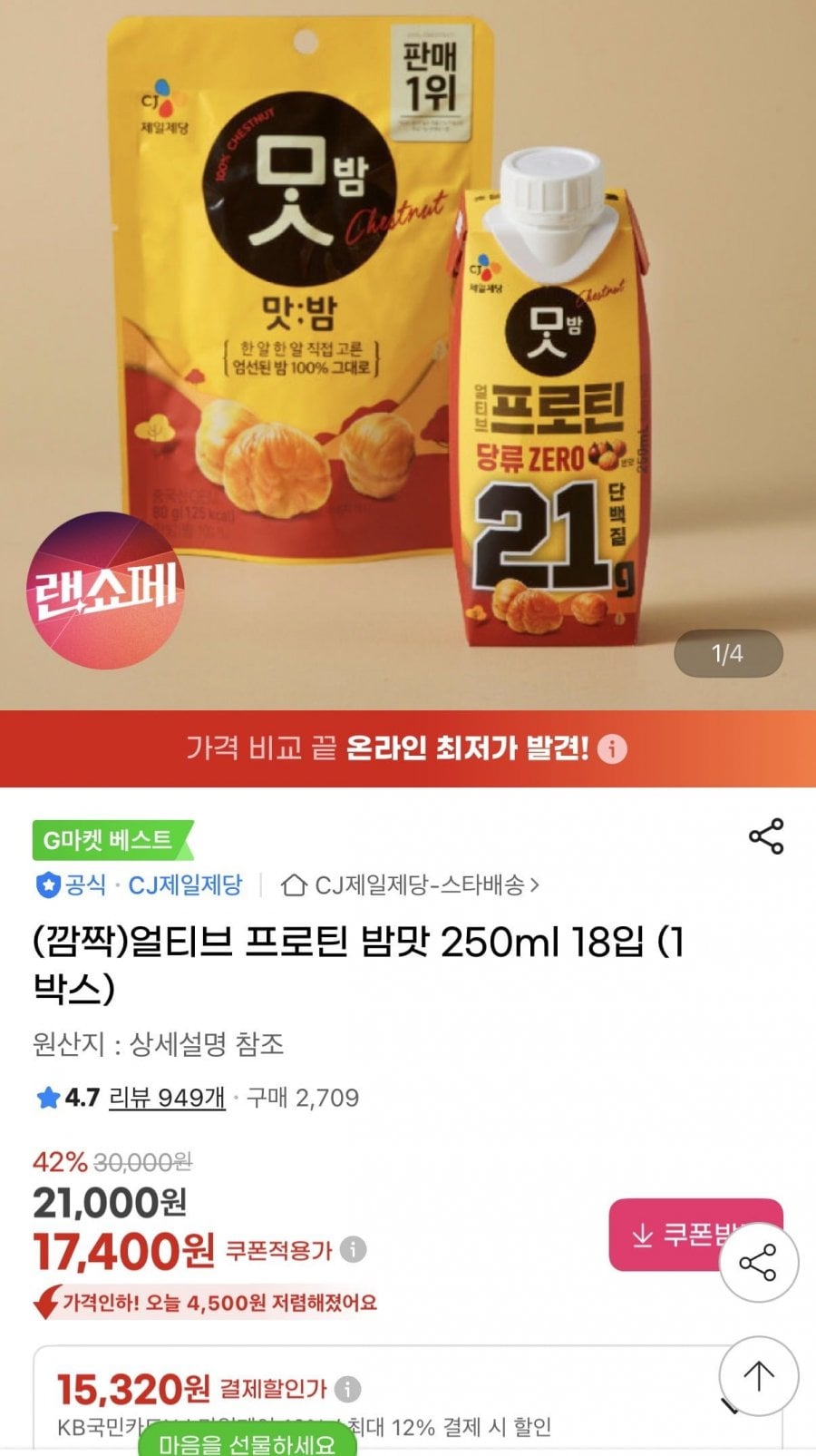This screenshot has height=1456, width=816.
Task: Expand the payment discount details
Action: tap(731, 1407)
